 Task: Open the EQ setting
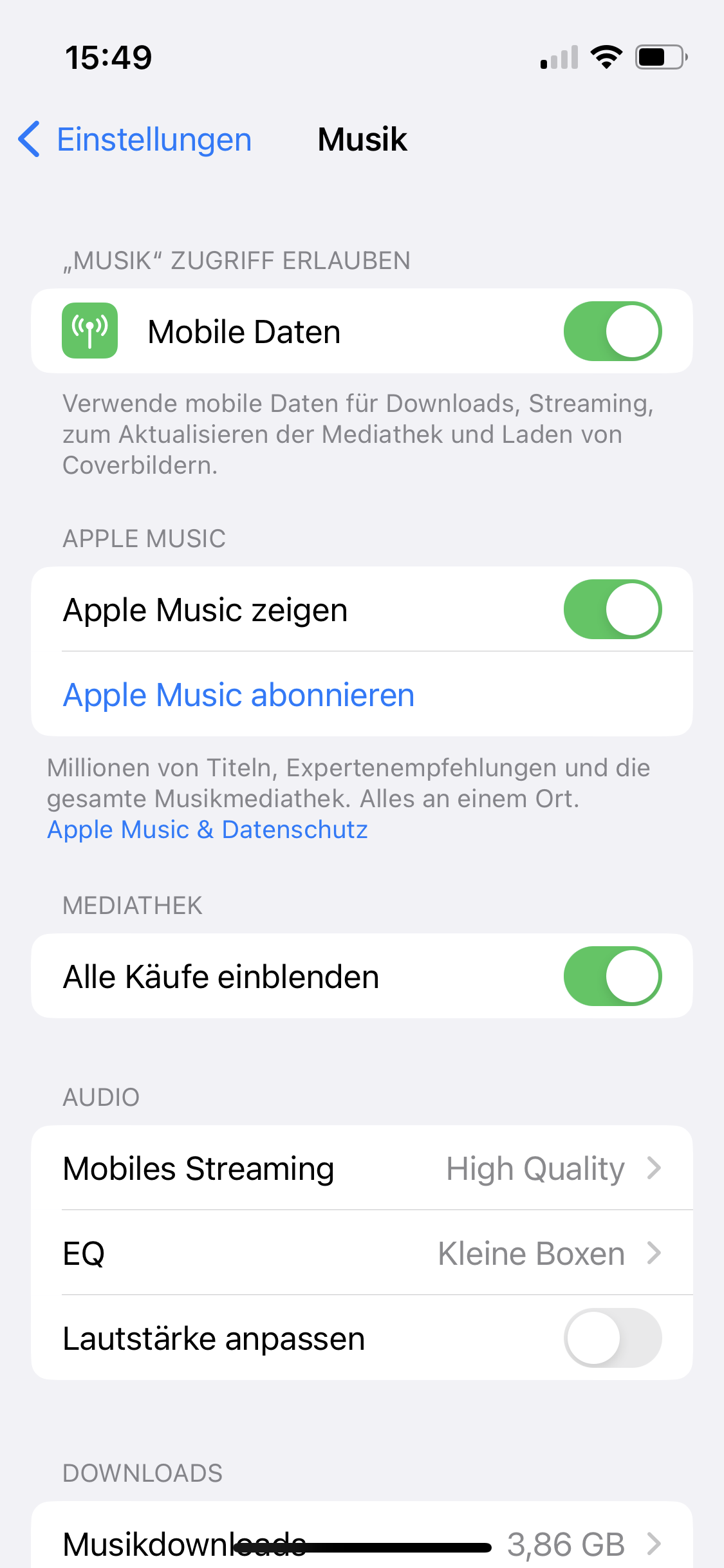pyautogui.click(x=362, y=1253)
